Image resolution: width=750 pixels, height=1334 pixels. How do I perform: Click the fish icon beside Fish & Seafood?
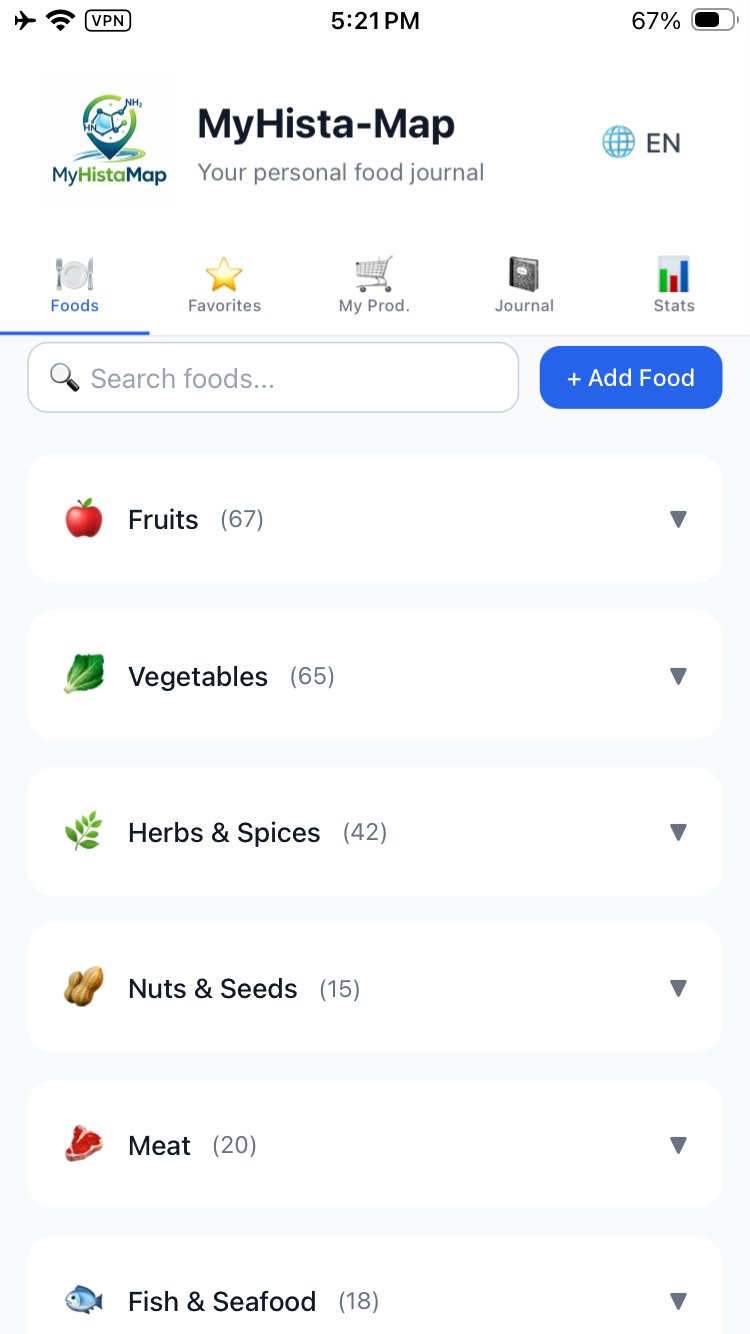(84, 1301)
